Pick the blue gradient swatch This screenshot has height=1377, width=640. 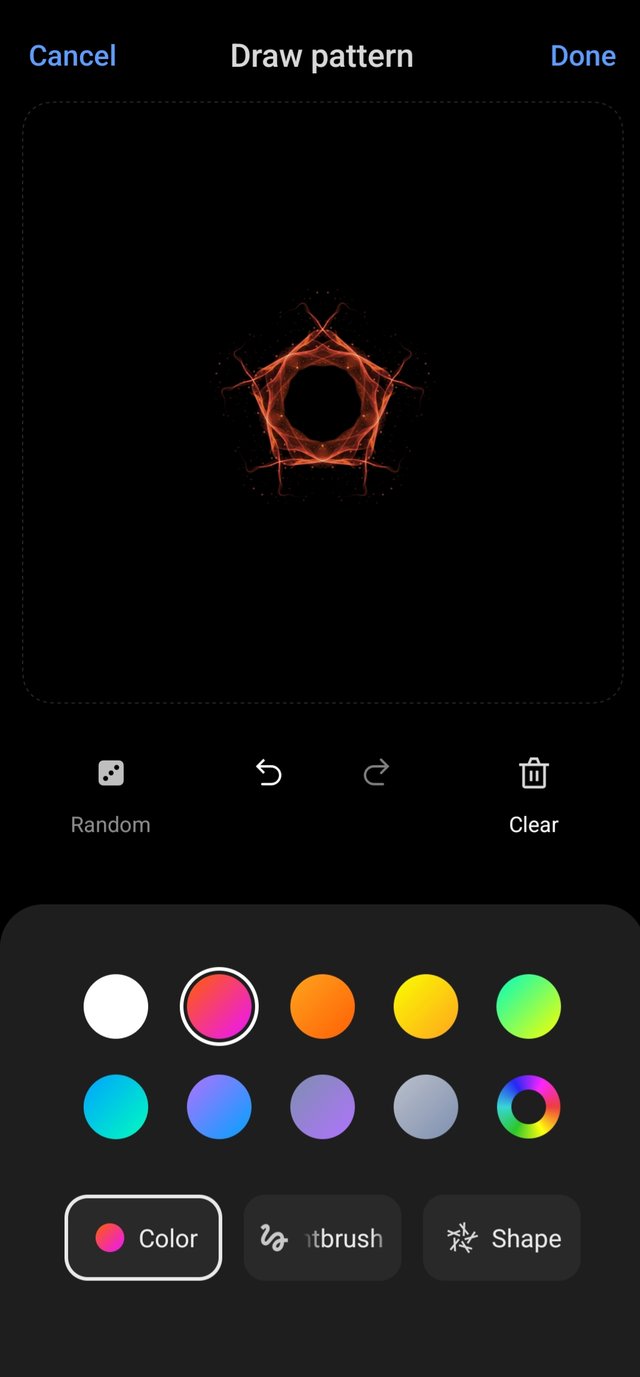(x=219, y=1107)
